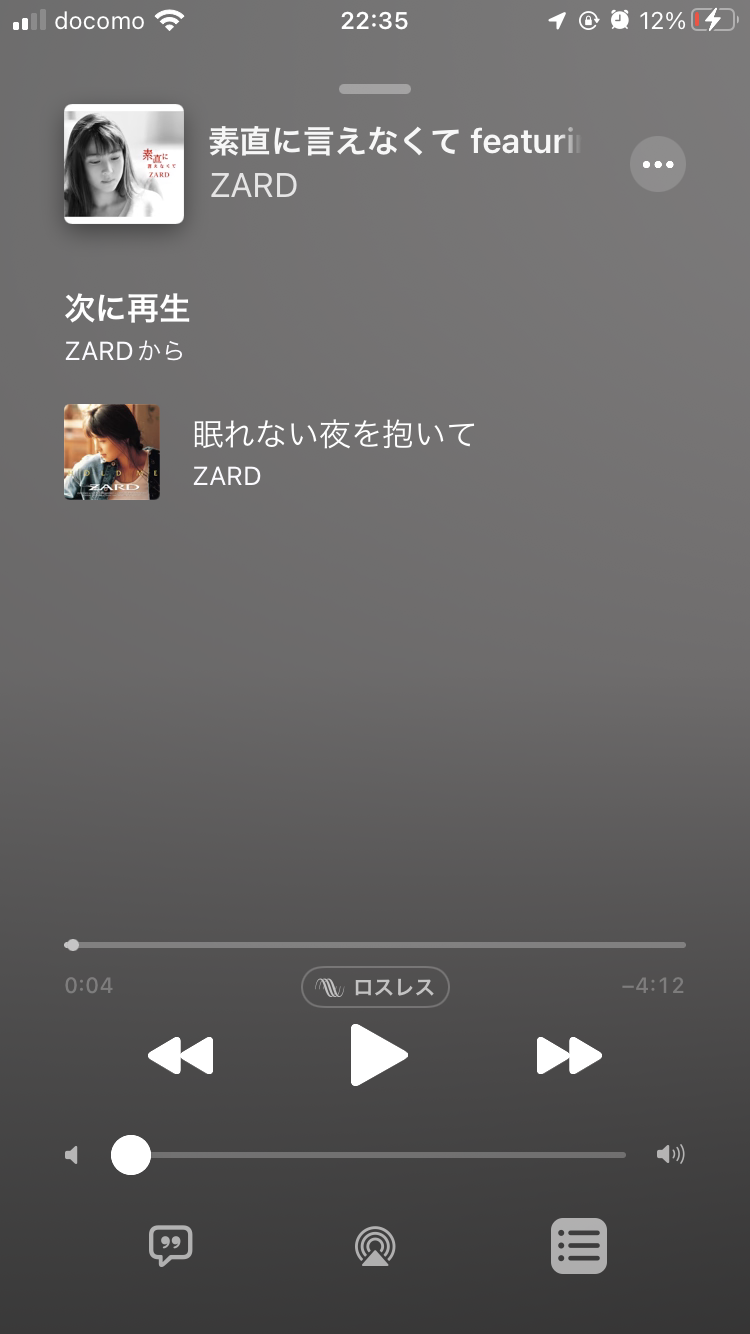
Task: Tap the 素直に言えなくて album artwork
Action: click(124, 164)
